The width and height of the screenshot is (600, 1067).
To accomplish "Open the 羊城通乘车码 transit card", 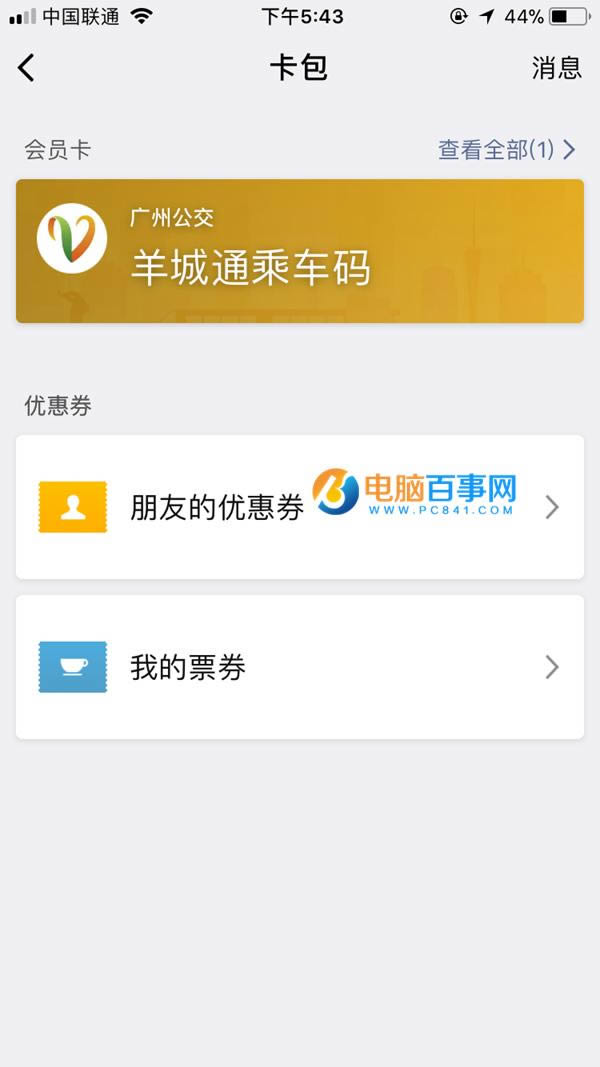I will pos(299,251).
